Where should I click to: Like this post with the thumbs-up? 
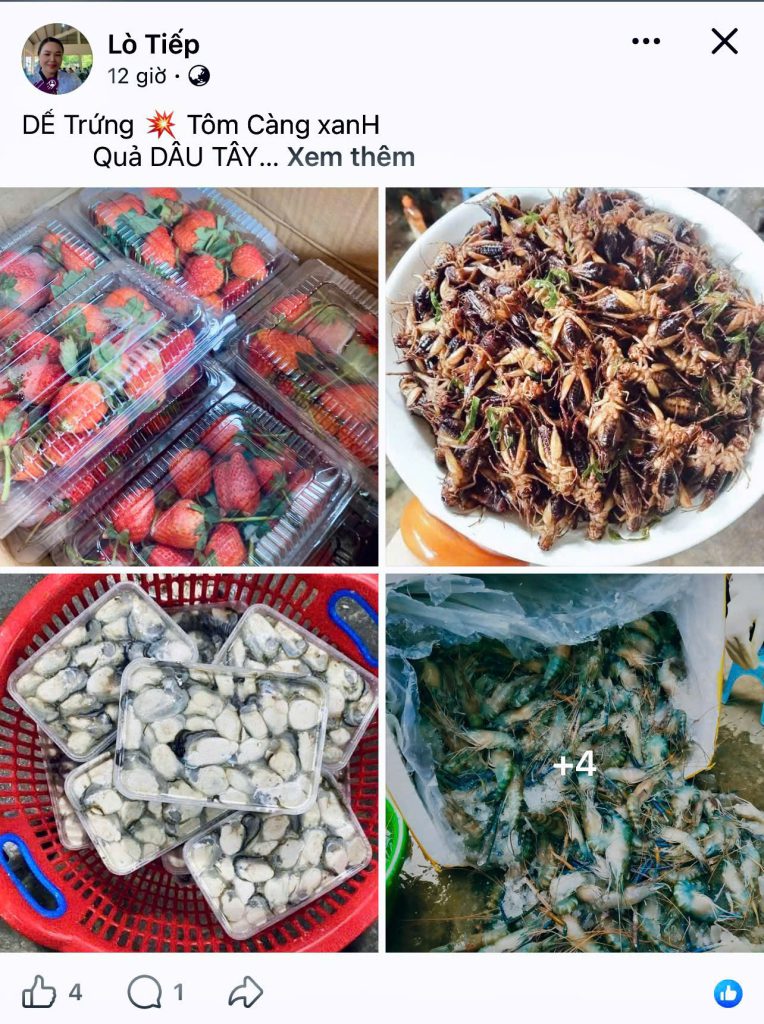[39, 992]
